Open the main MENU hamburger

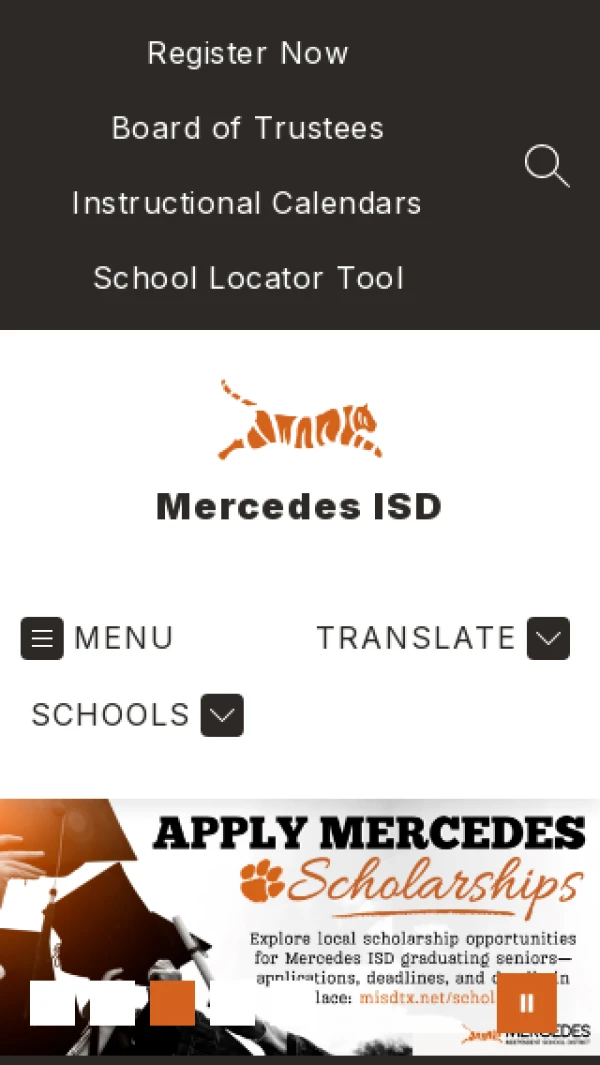42,638
